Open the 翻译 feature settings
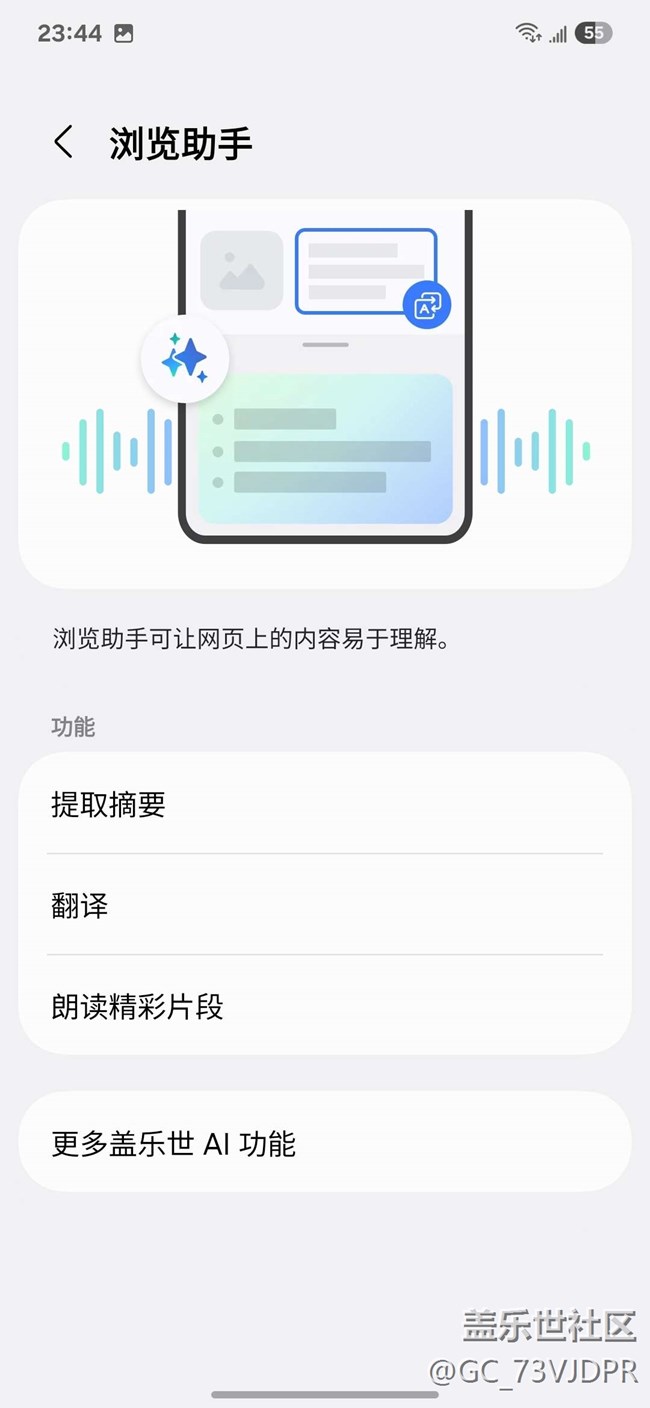Viewport: 650px width, 1408px height. pos(324,906)
